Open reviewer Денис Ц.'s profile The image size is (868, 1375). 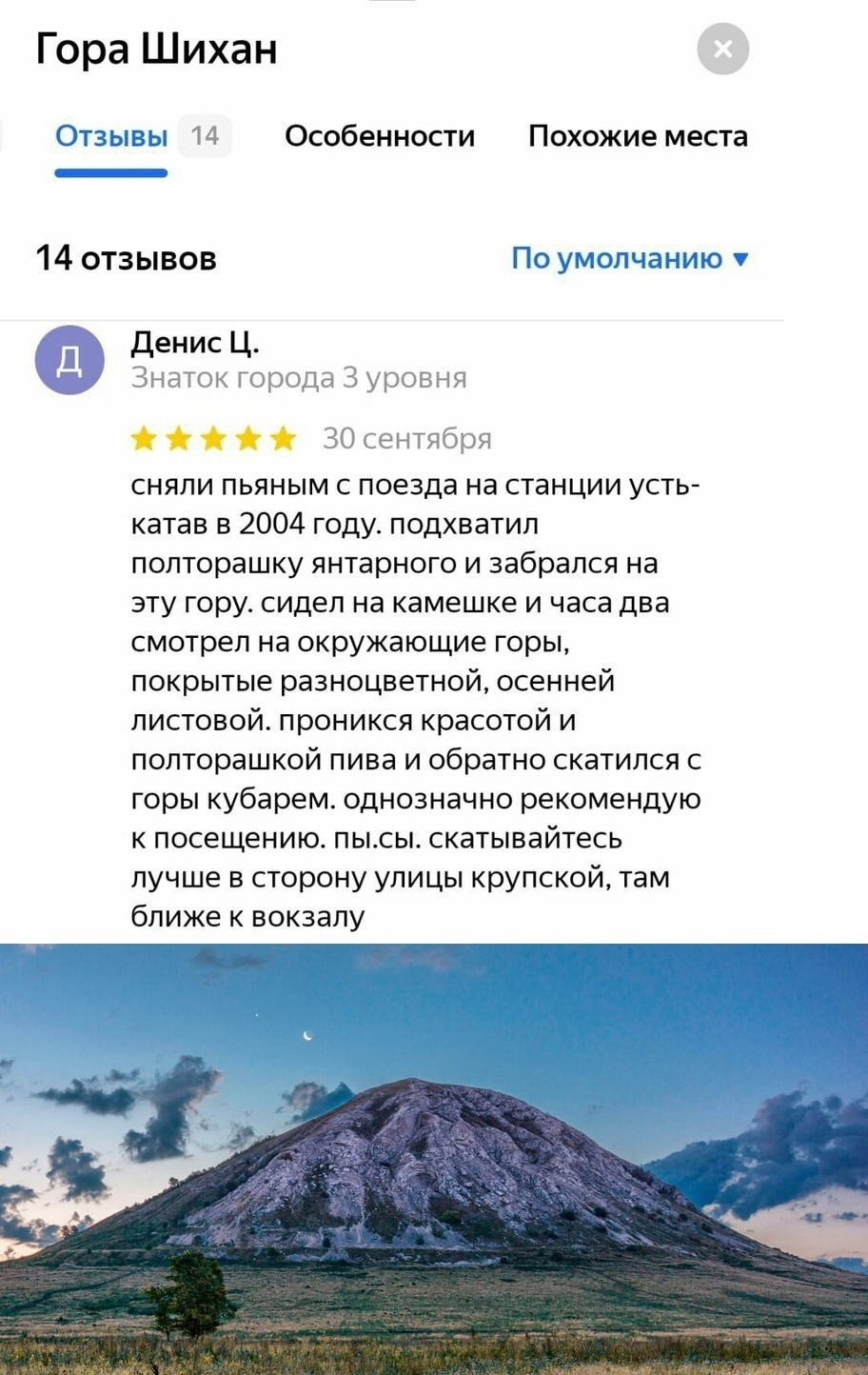click(194, 342)
